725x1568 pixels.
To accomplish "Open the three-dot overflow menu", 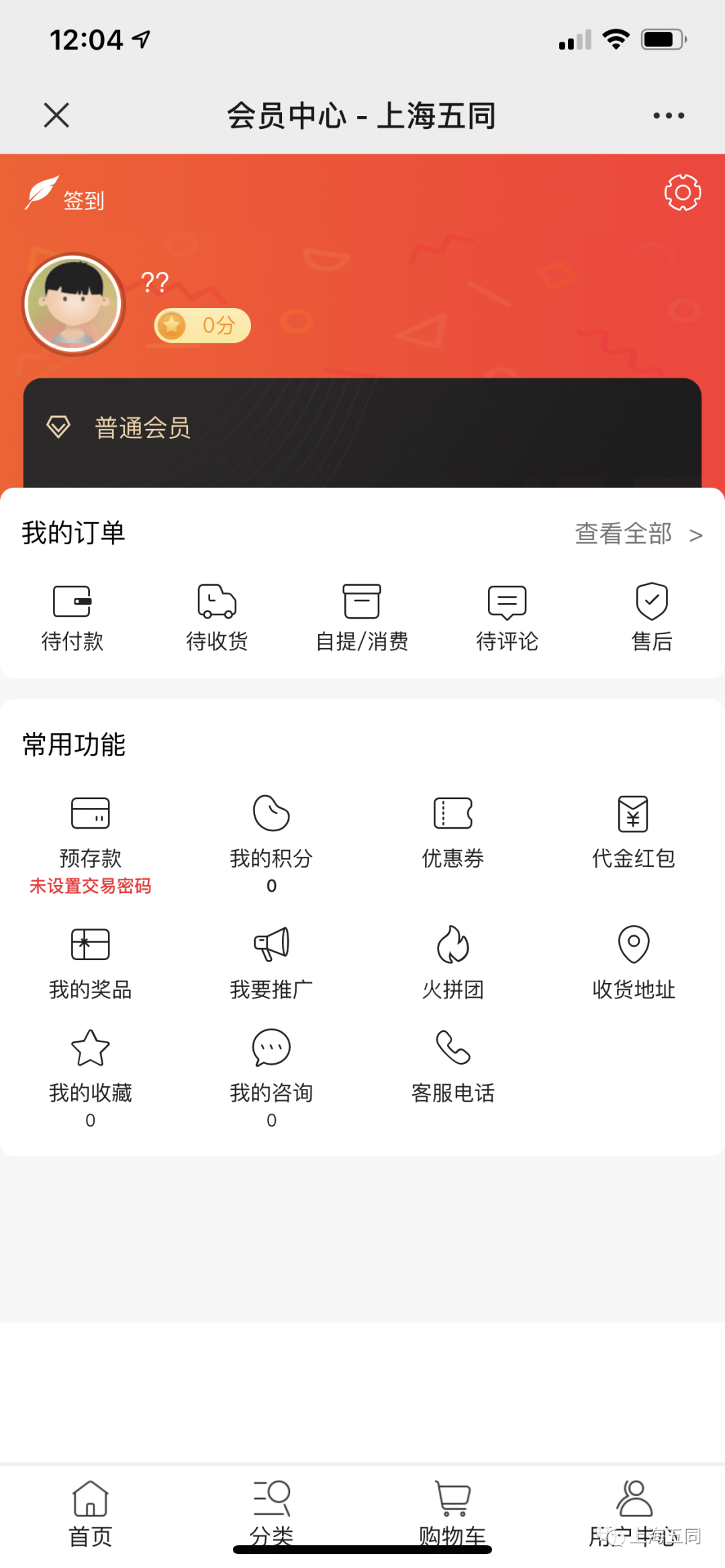I will click(669, 115).
